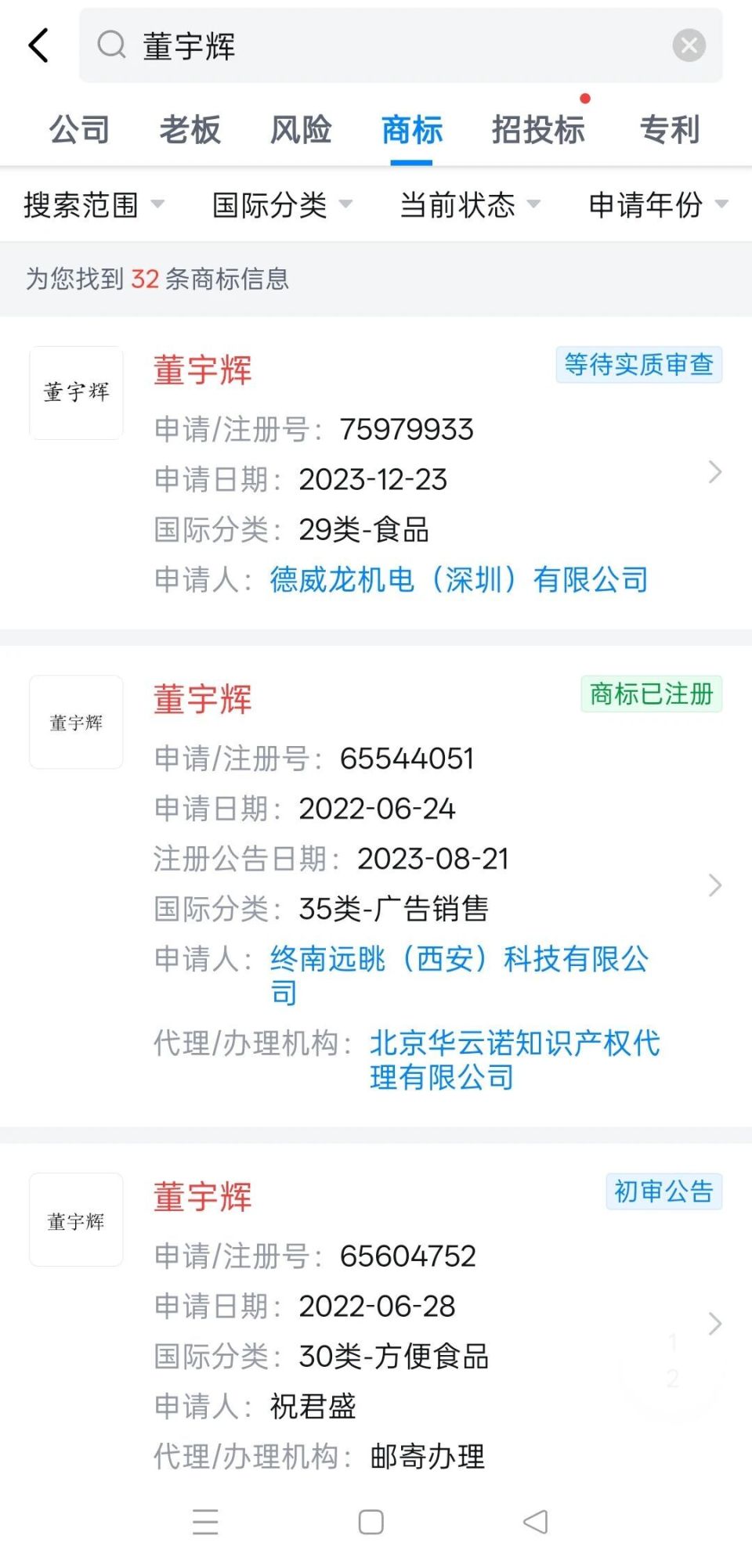752x1568 pixels.
Task: Switch to the 公司 tab
Action: (78, 130)
